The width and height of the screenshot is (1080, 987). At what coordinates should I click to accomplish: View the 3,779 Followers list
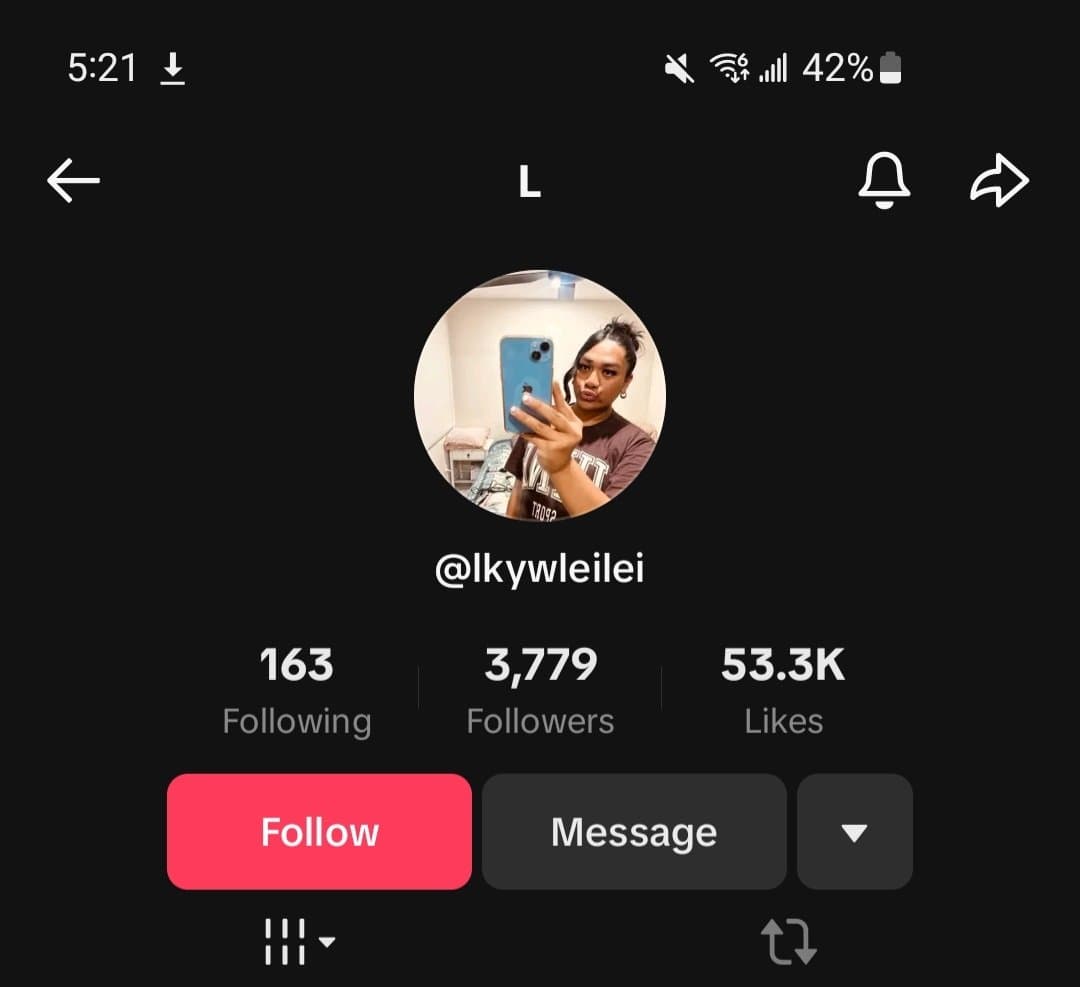[x=540, y=690]
